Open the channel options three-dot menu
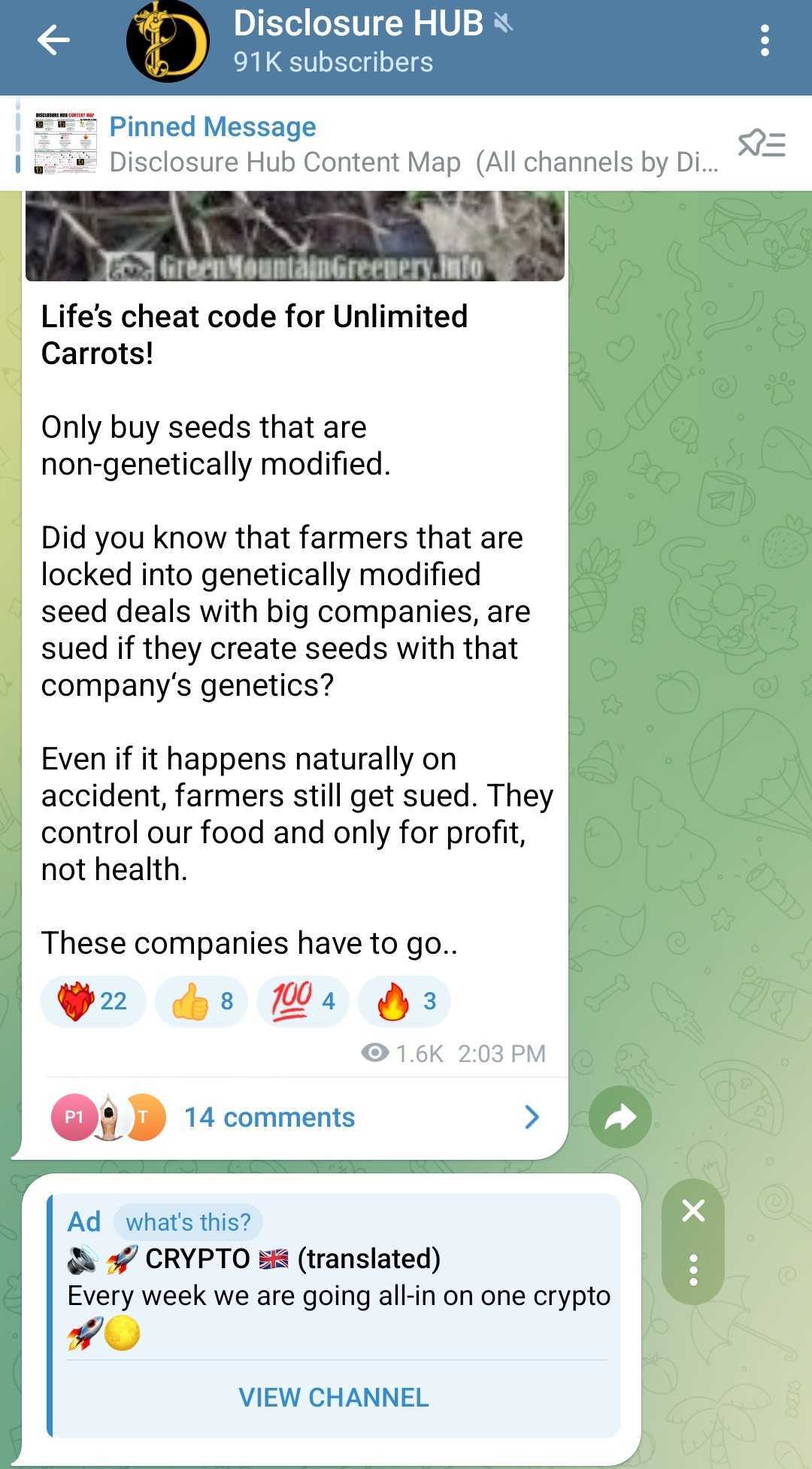This screenshot has width=812, height=1469. 765,39
